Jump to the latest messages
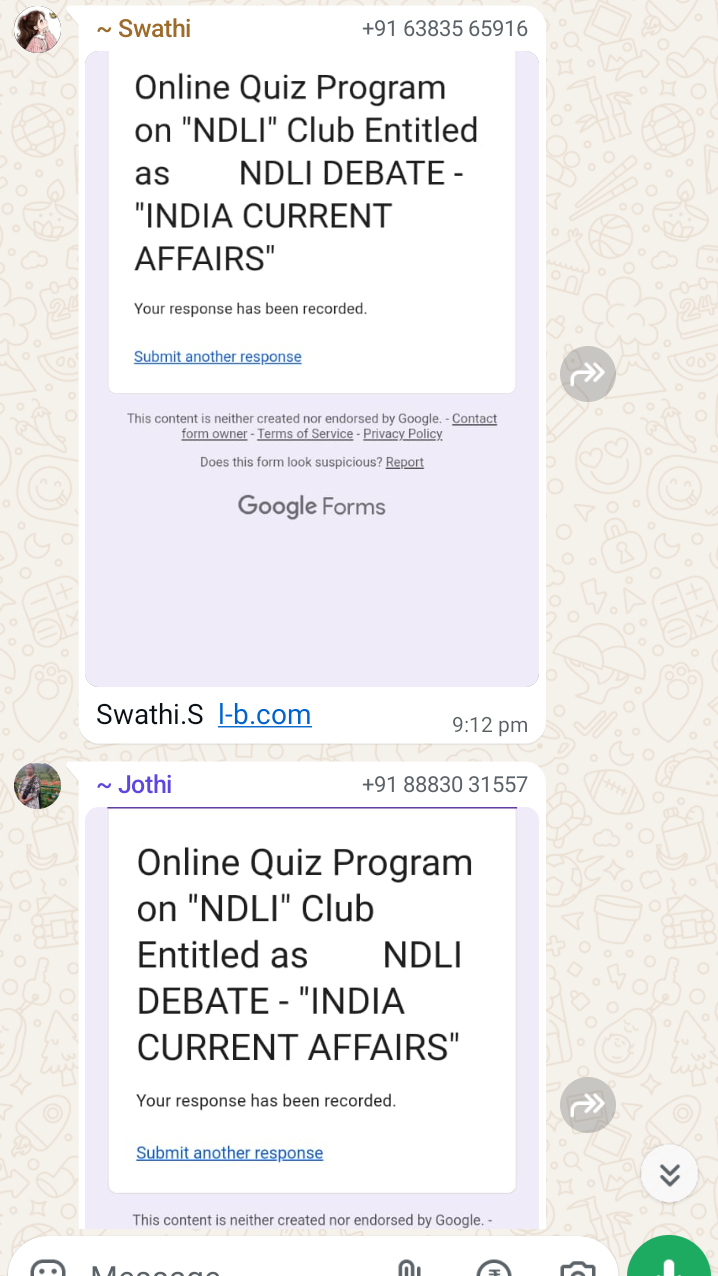718x1276 pixels. tap(669, 1174)
